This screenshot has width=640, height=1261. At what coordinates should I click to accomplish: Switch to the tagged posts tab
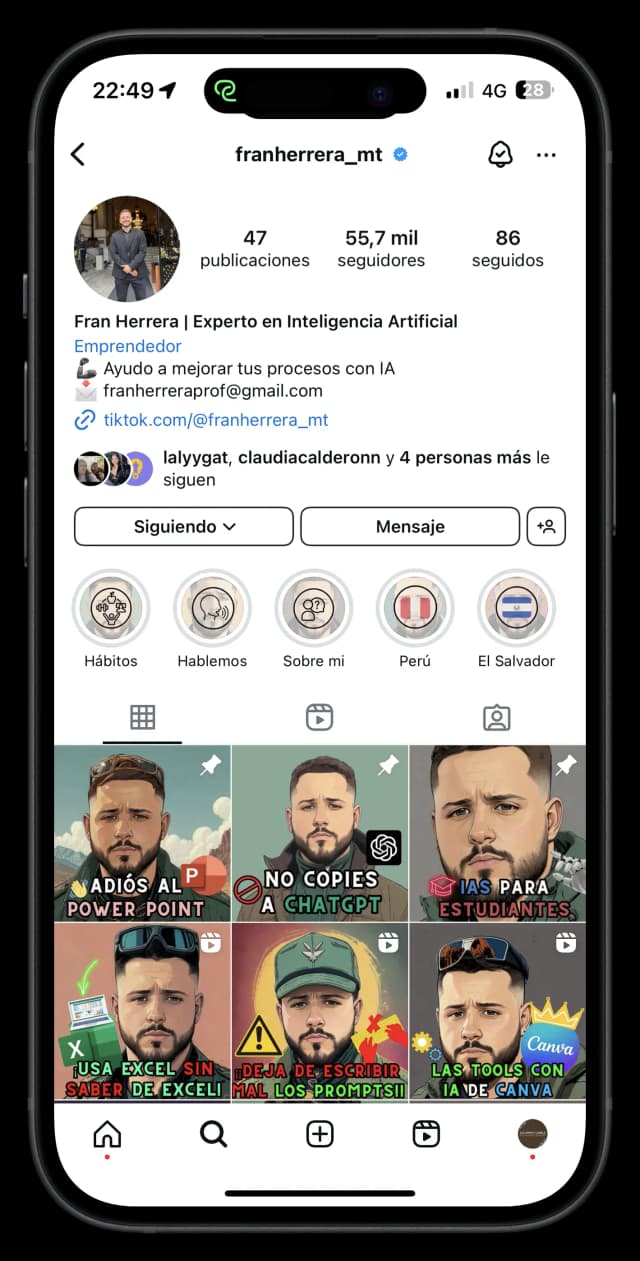(496, 717)
